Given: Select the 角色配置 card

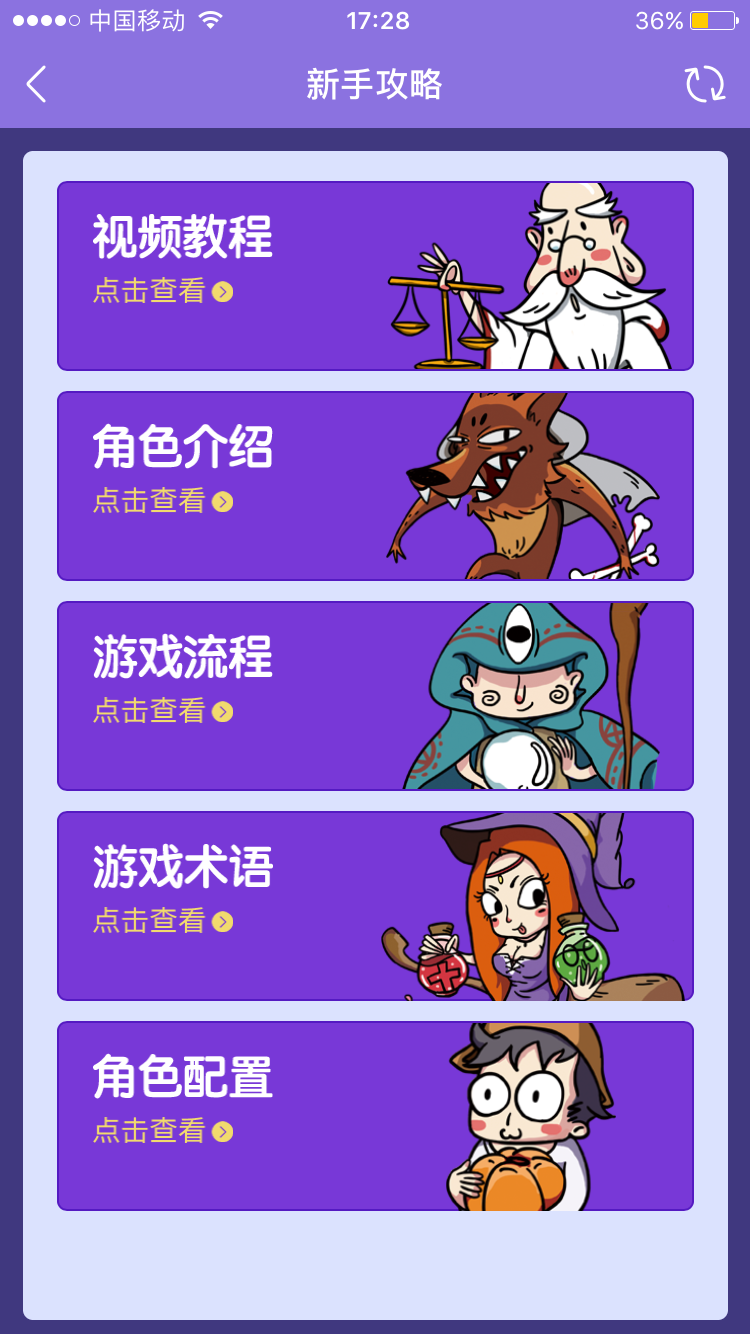Looking at the screenshot, I should (x=375, y=1116).
